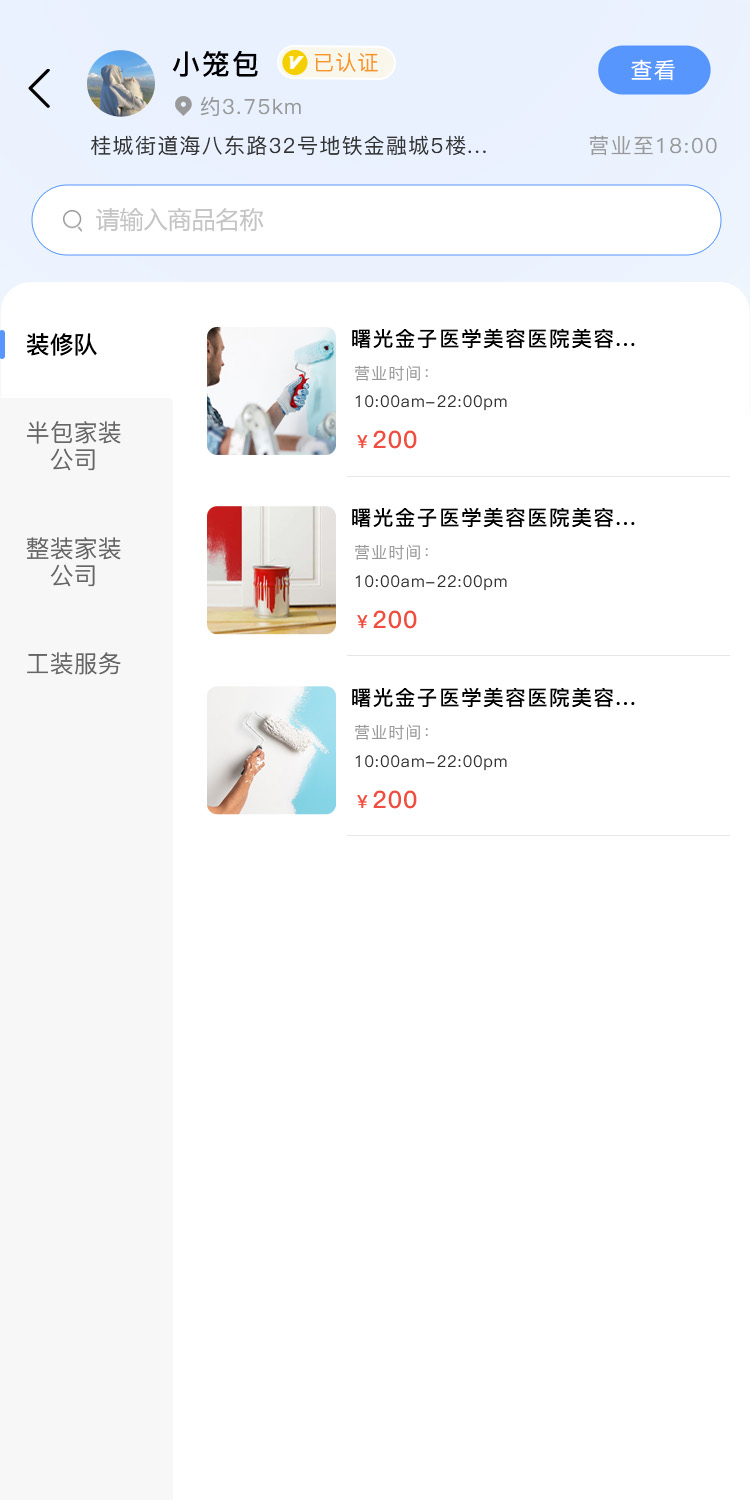Select the 装修队 category
Viewport: 750px width, 1500px height.
62,345
